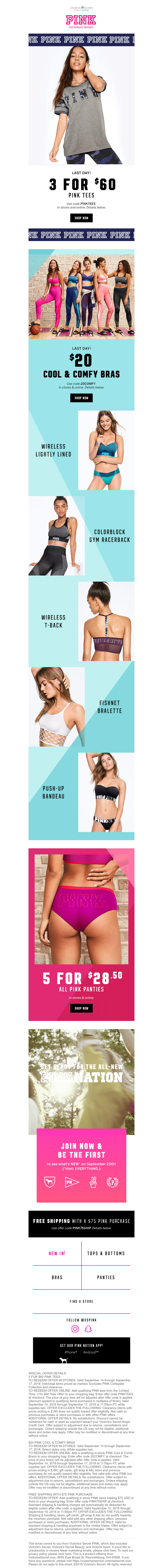Open the Push-Up Bandeau tile

(x=81, y=791)
